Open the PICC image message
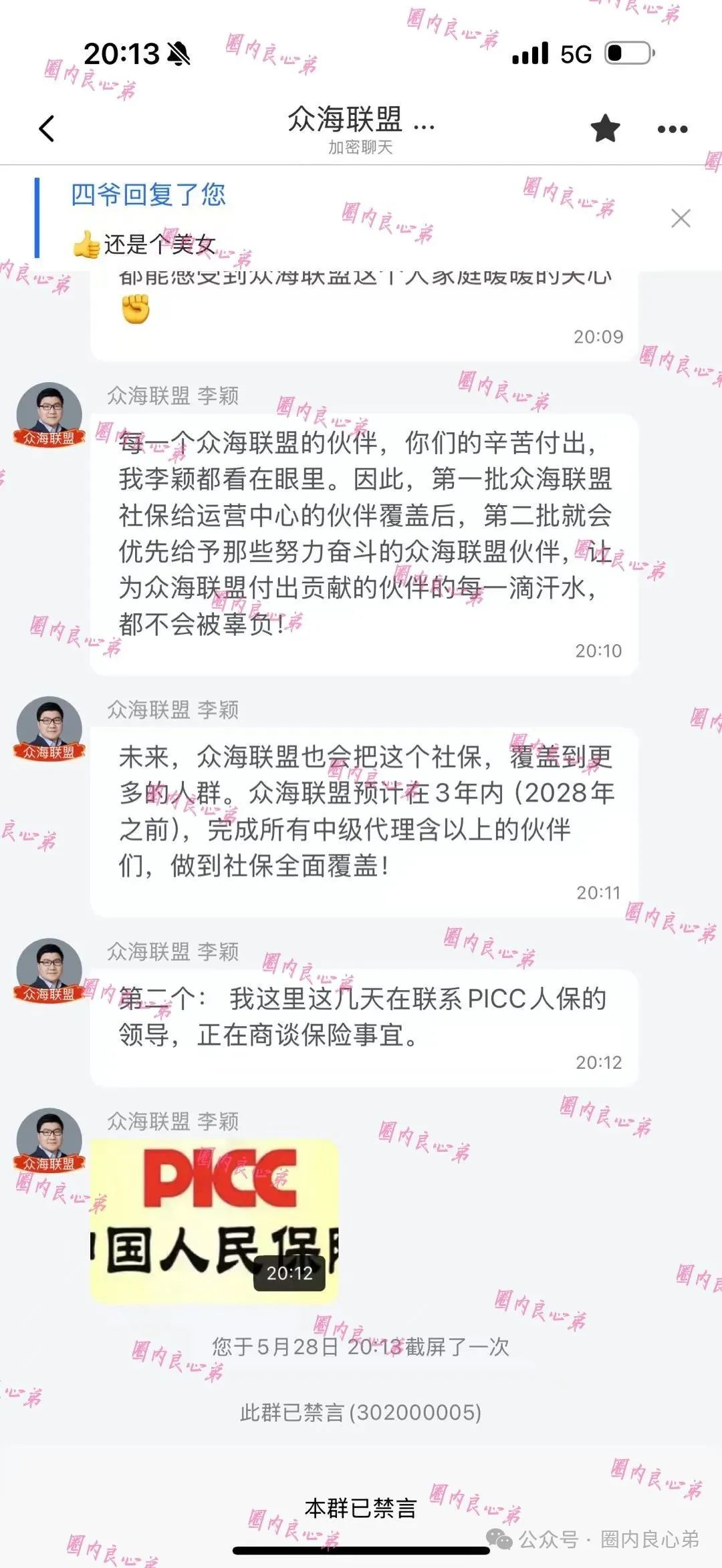The width and height of the screenshot is (722, 1568). [214, 1221]
